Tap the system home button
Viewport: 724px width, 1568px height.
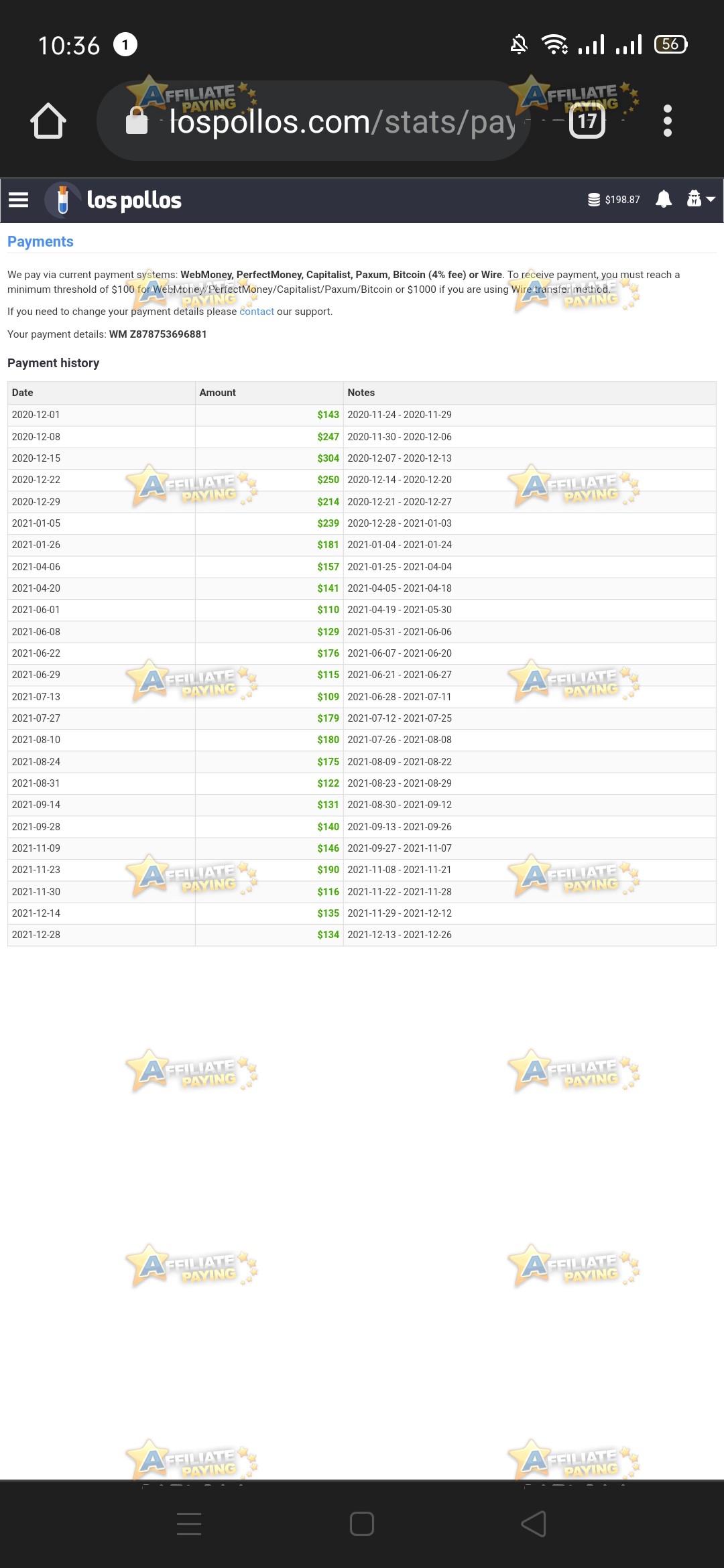(x=362, y=1524)
